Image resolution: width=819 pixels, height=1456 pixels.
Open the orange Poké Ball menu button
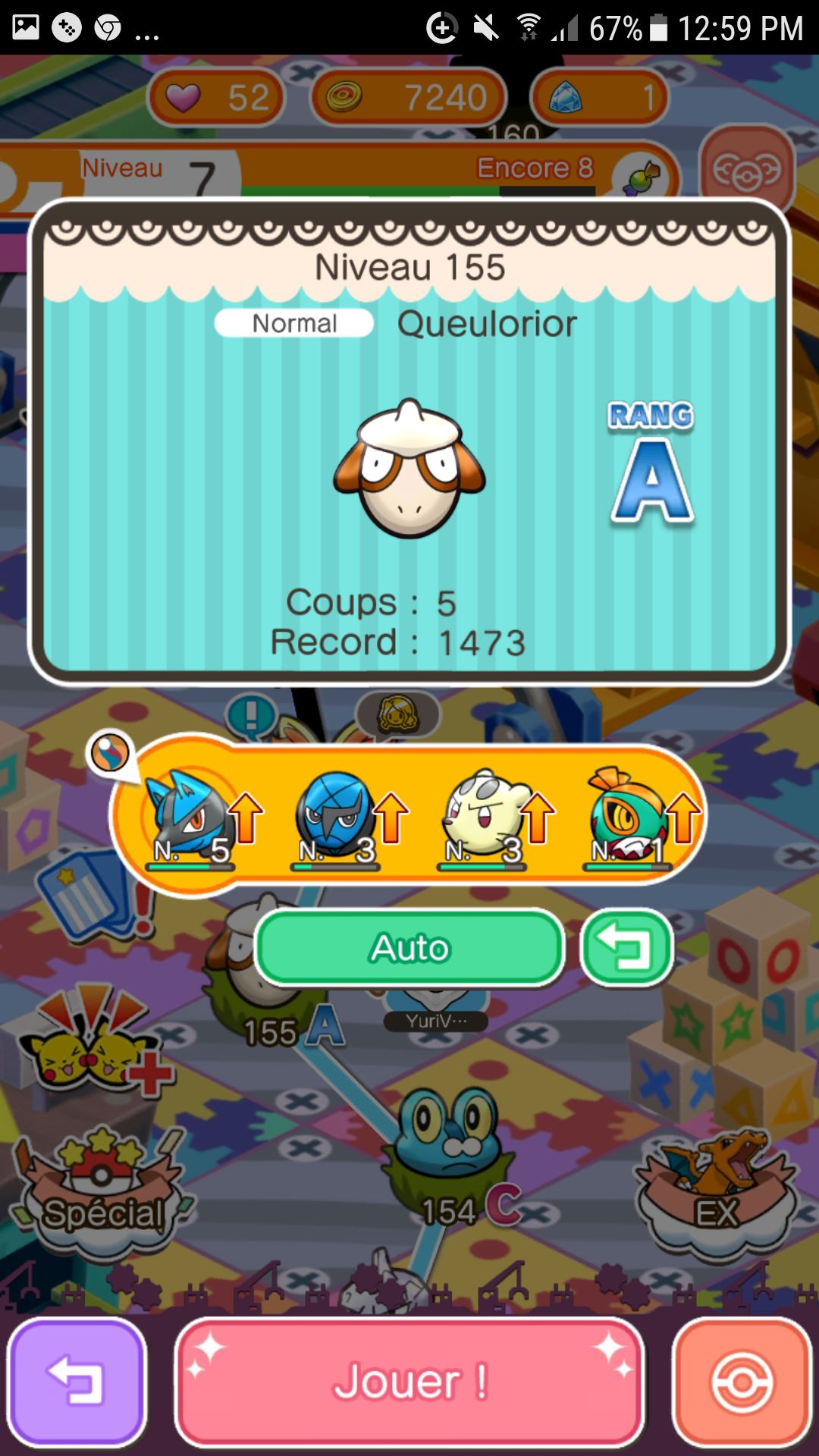[x=742, y=1382]
